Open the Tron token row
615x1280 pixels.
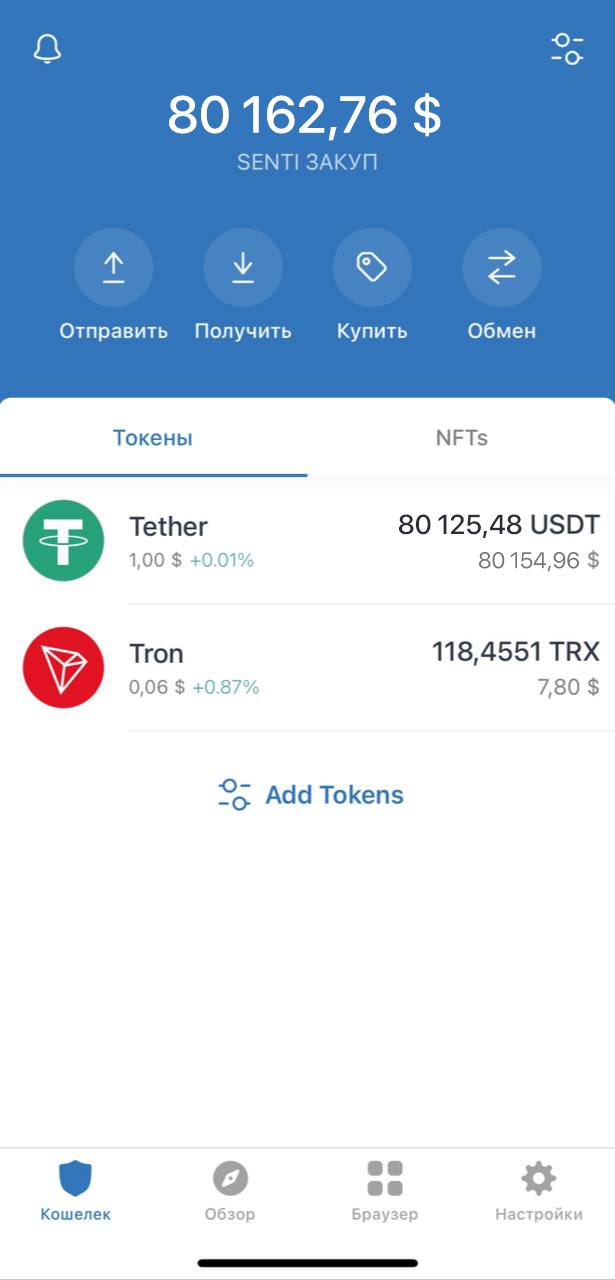(307, 668)
